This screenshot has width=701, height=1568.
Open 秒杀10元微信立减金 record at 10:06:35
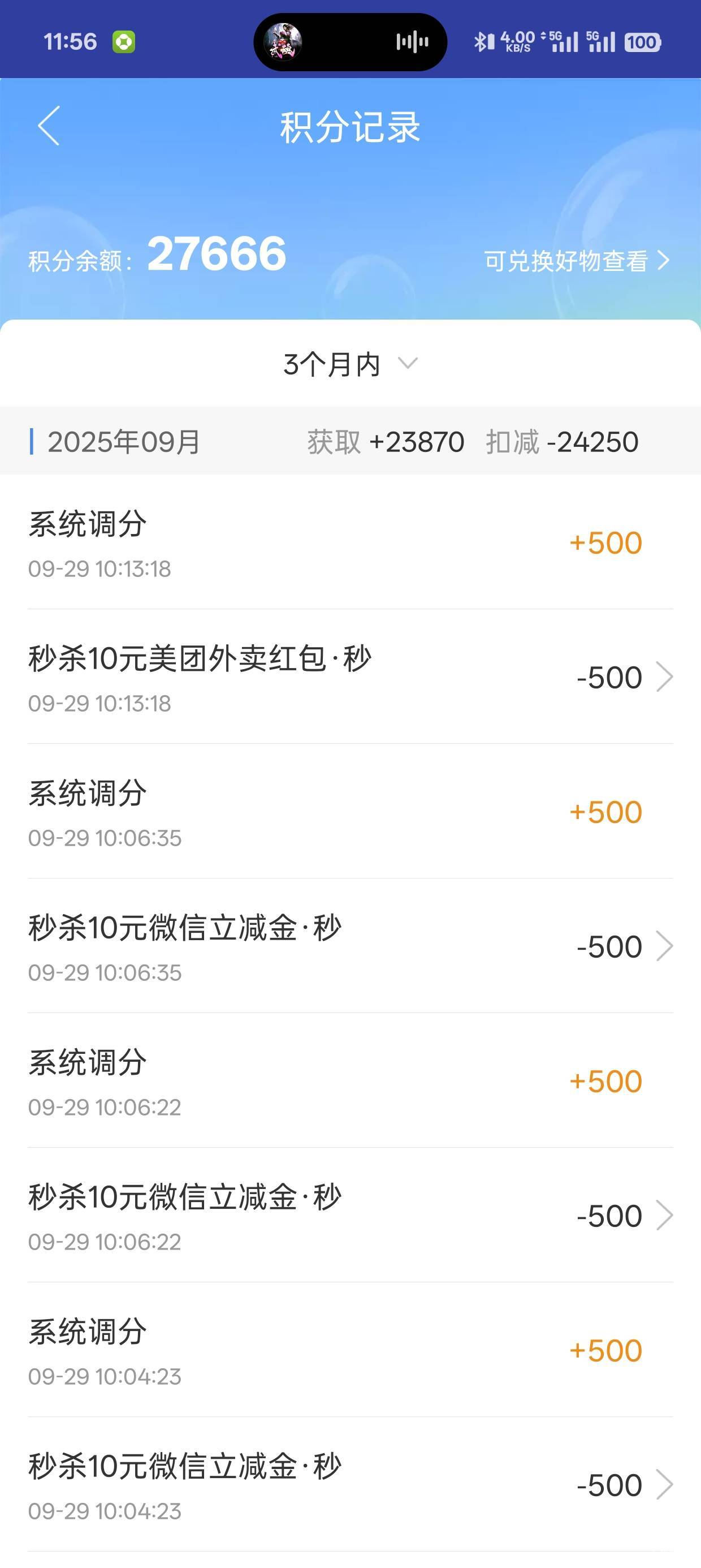pyautogui.click(x=350, y=946)
